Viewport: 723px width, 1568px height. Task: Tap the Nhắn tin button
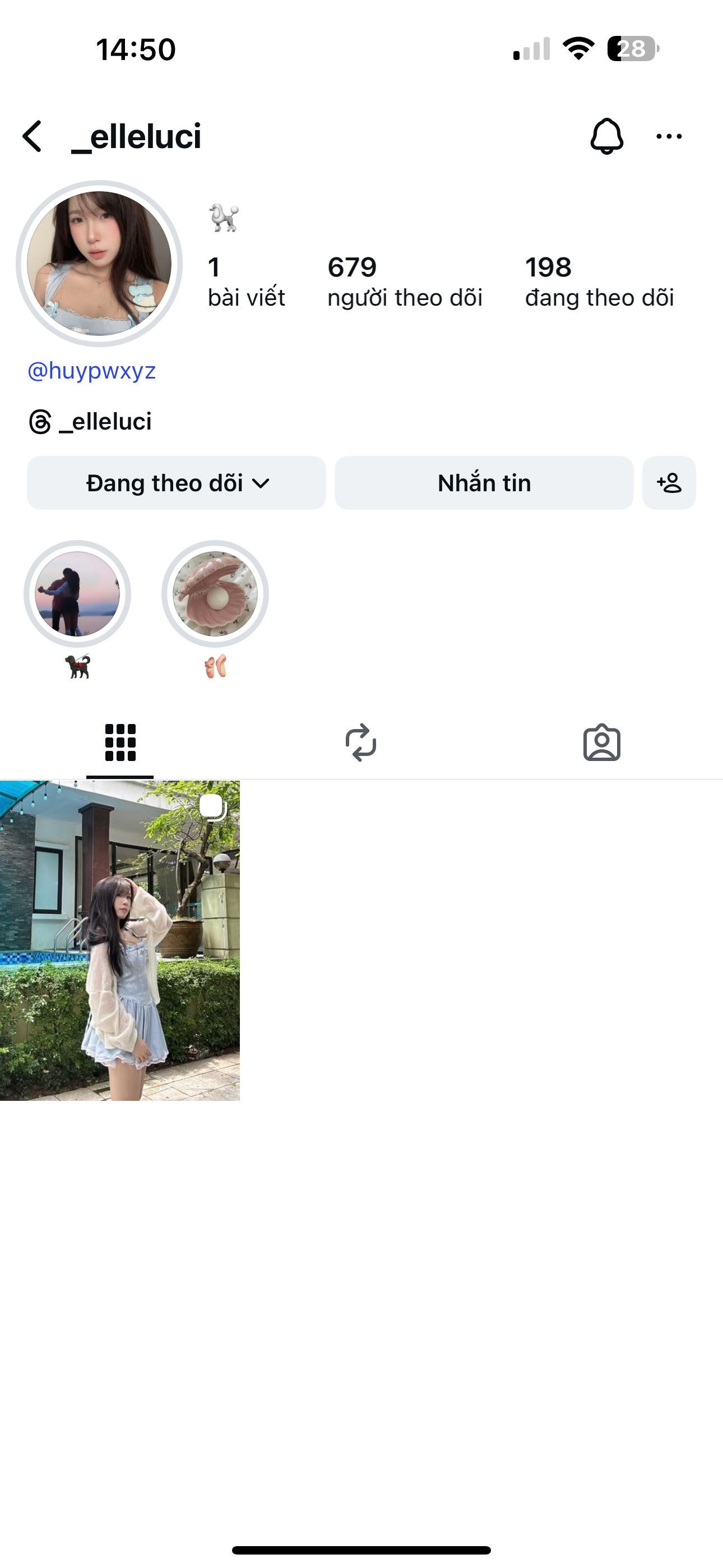click(x=484, y=483)
